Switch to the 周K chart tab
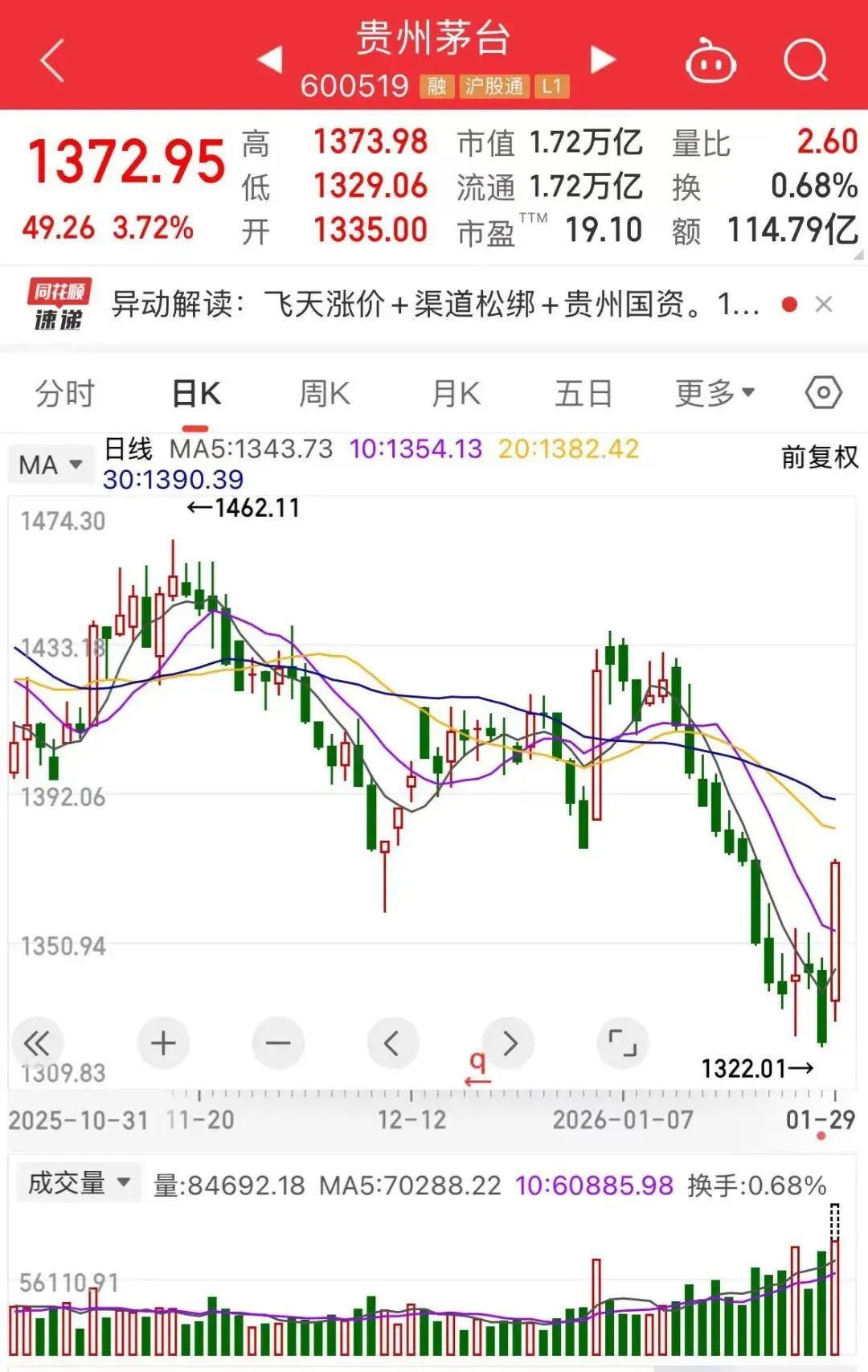Viewport: 868px width, 1372px height. [325, 394]
